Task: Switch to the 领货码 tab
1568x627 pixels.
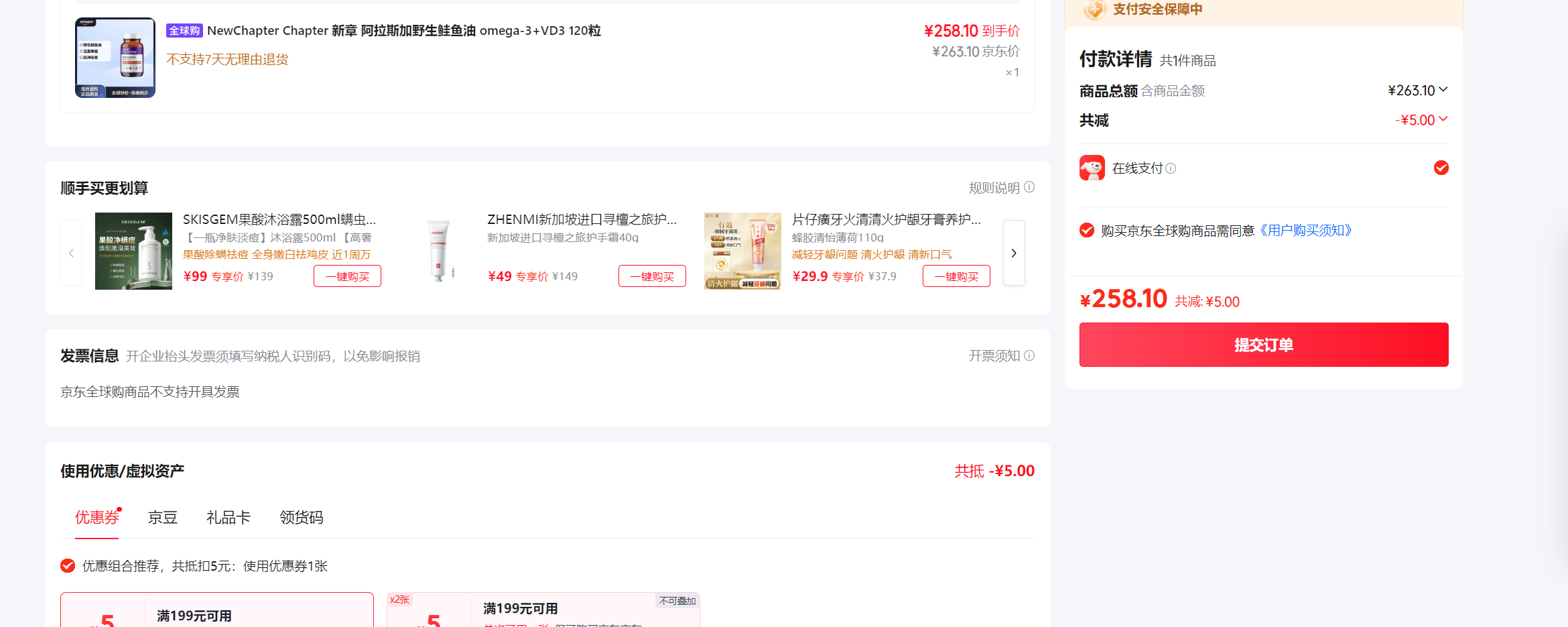Action: tap(302, 517)
